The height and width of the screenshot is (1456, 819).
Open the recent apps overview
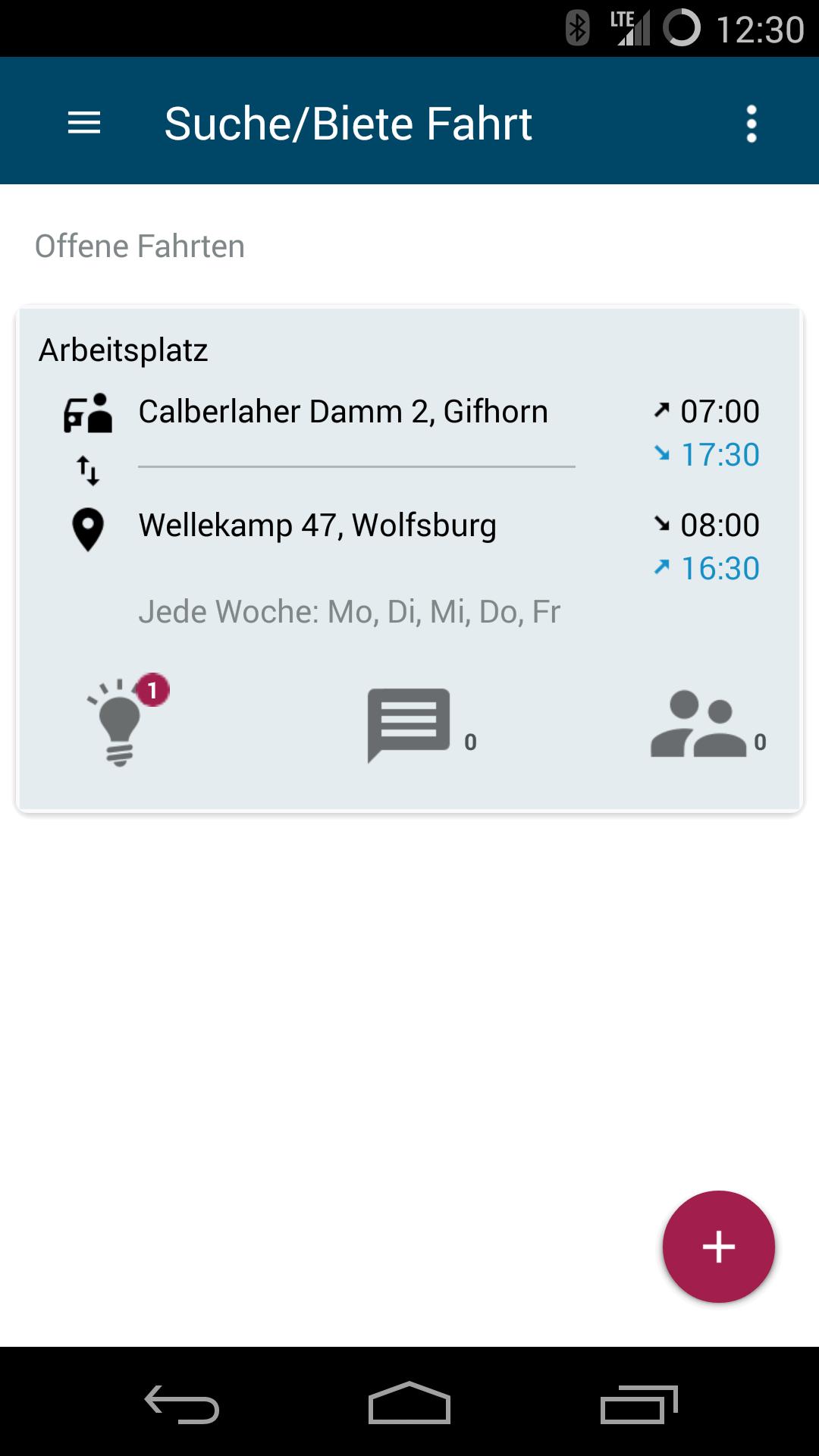(x=639, y=1404)
